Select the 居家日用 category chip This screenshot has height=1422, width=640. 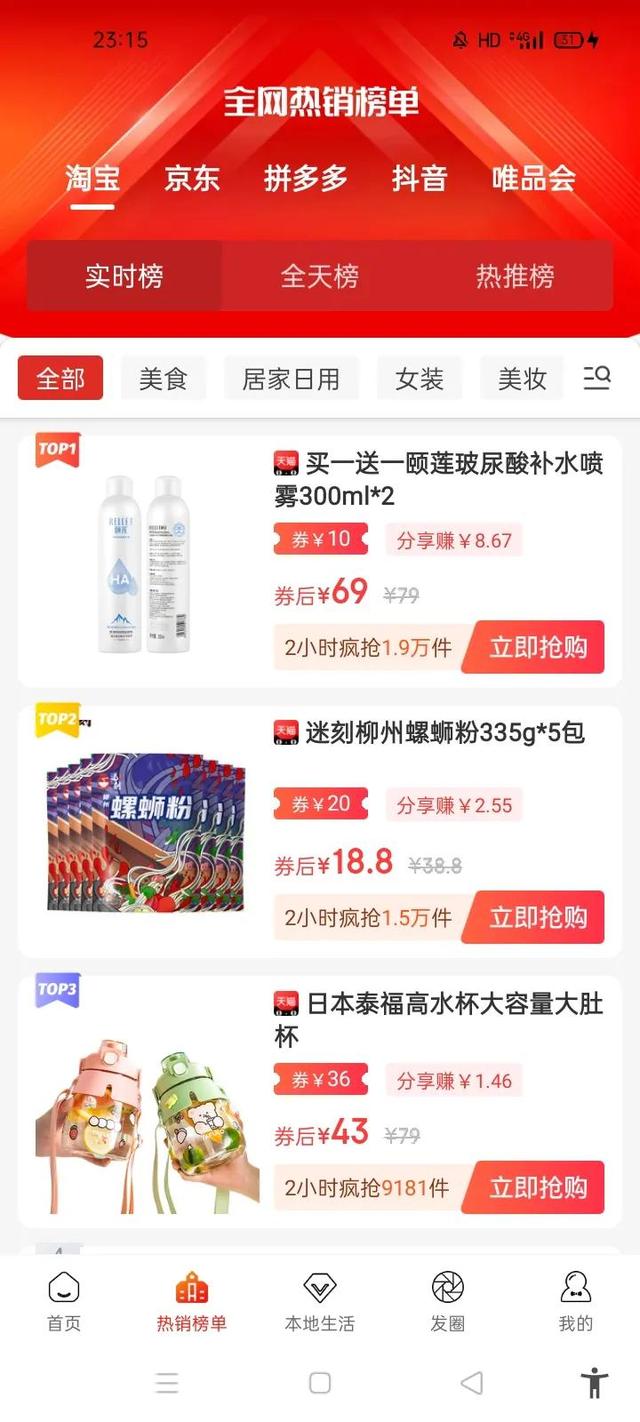[291, 379]
